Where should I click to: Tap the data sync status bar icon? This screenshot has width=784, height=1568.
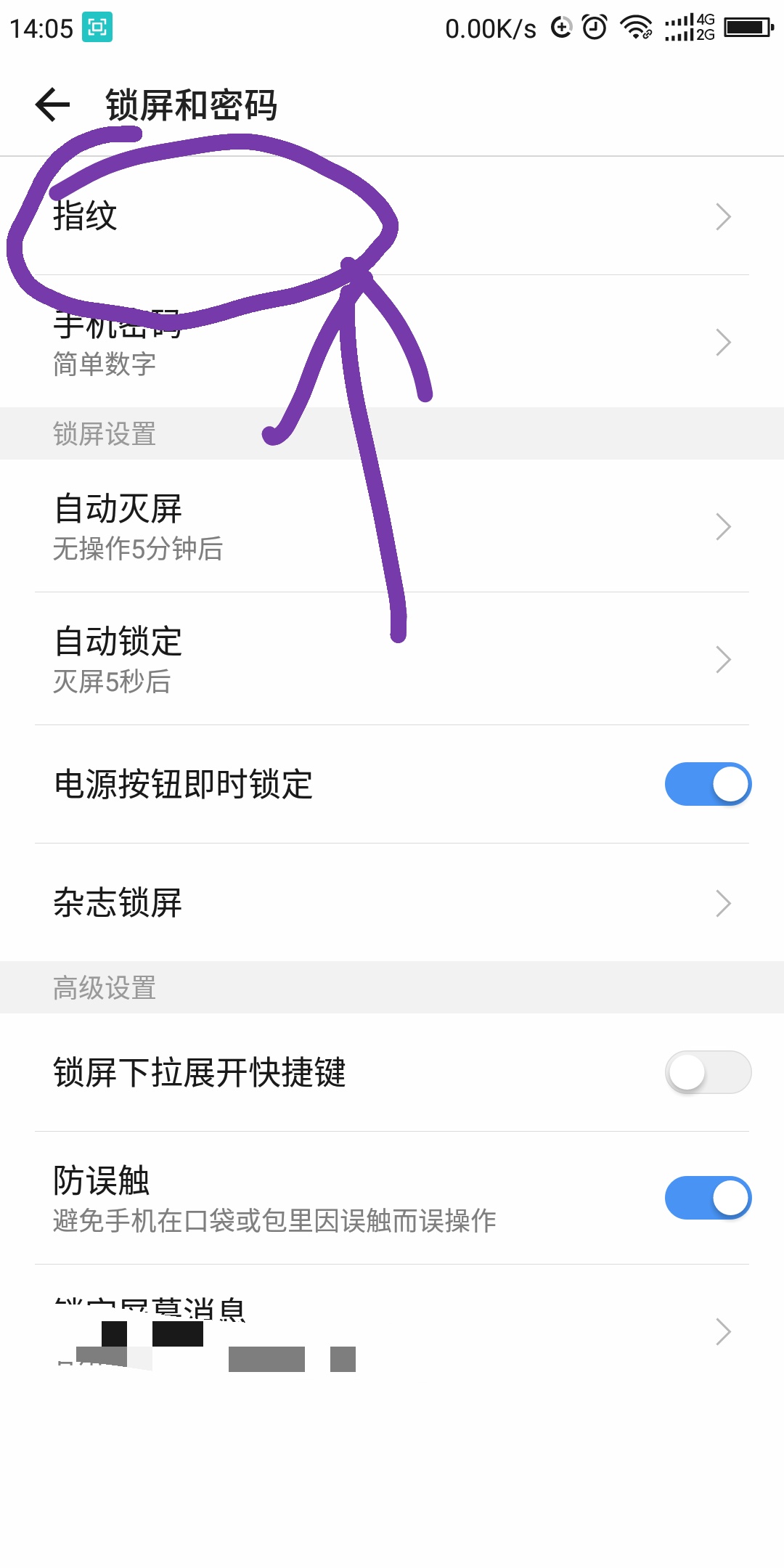pyautogui.click(x=561, y=28)
